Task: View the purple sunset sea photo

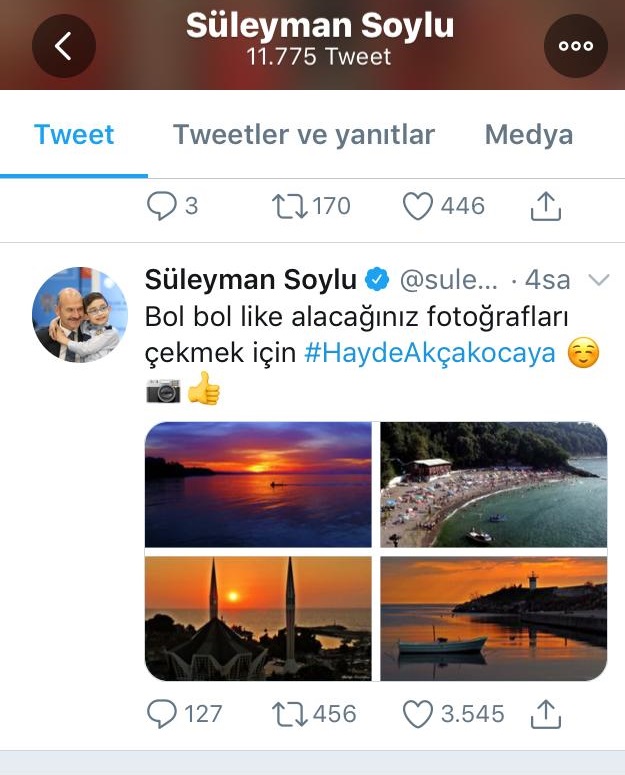Action: 258,483
